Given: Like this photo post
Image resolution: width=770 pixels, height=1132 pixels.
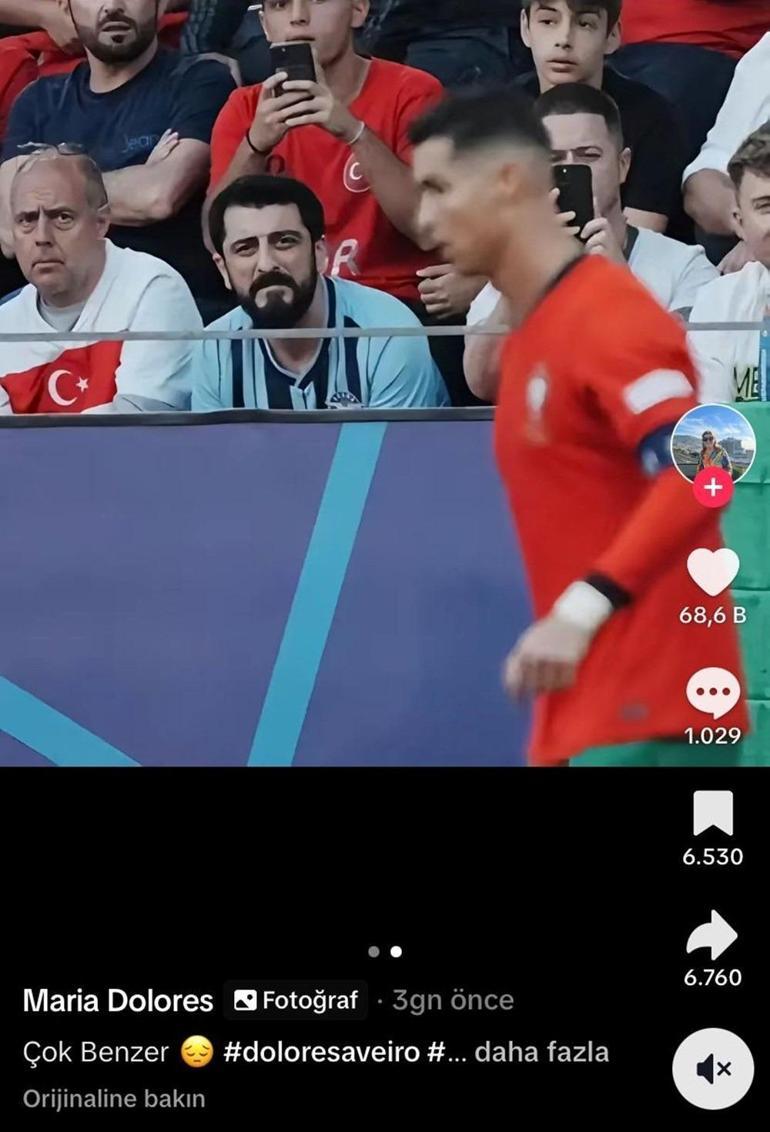Looking at the screenshot, I should coord(712,573).
